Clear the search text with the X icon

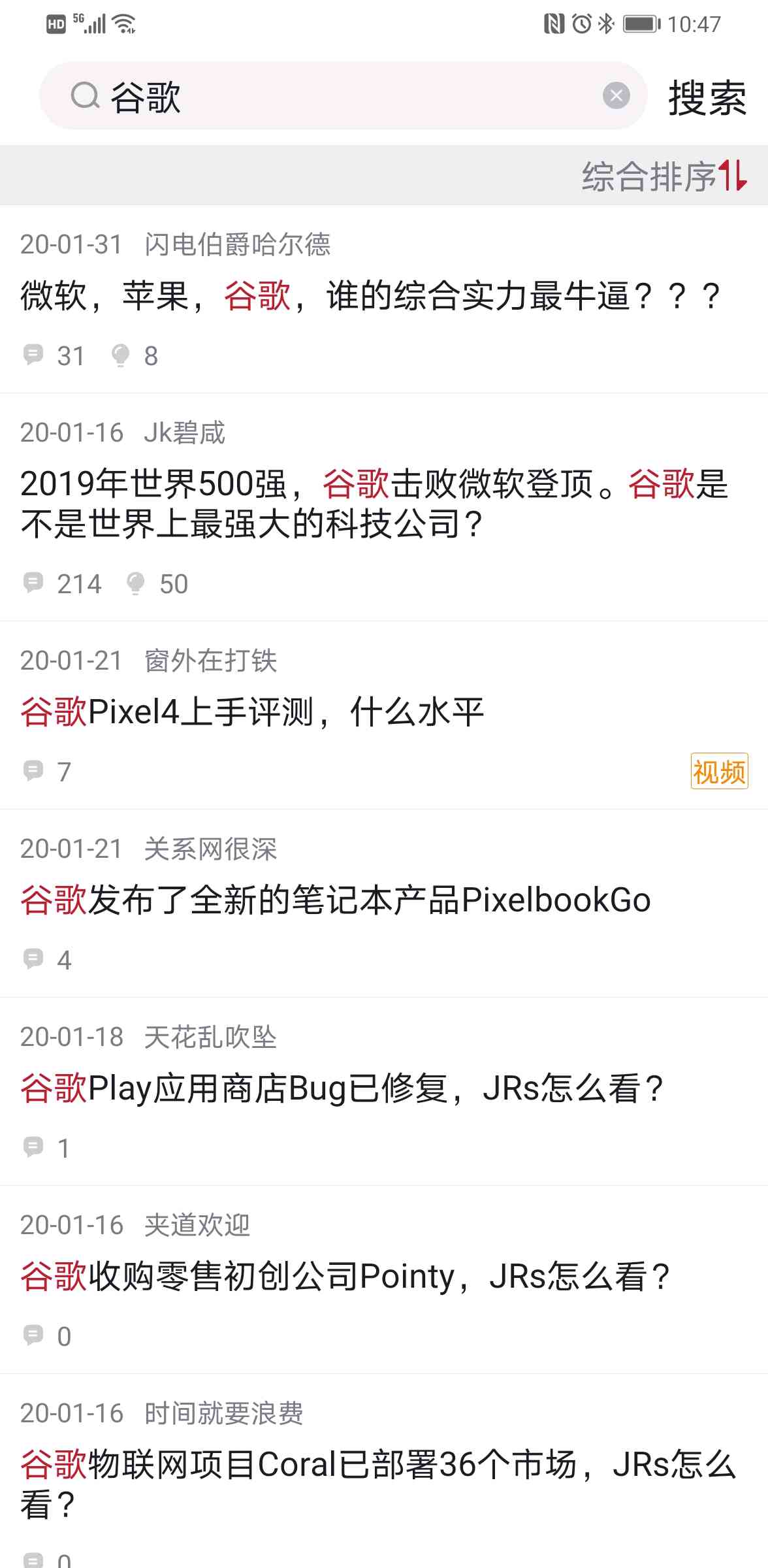(x=616, y=96)
